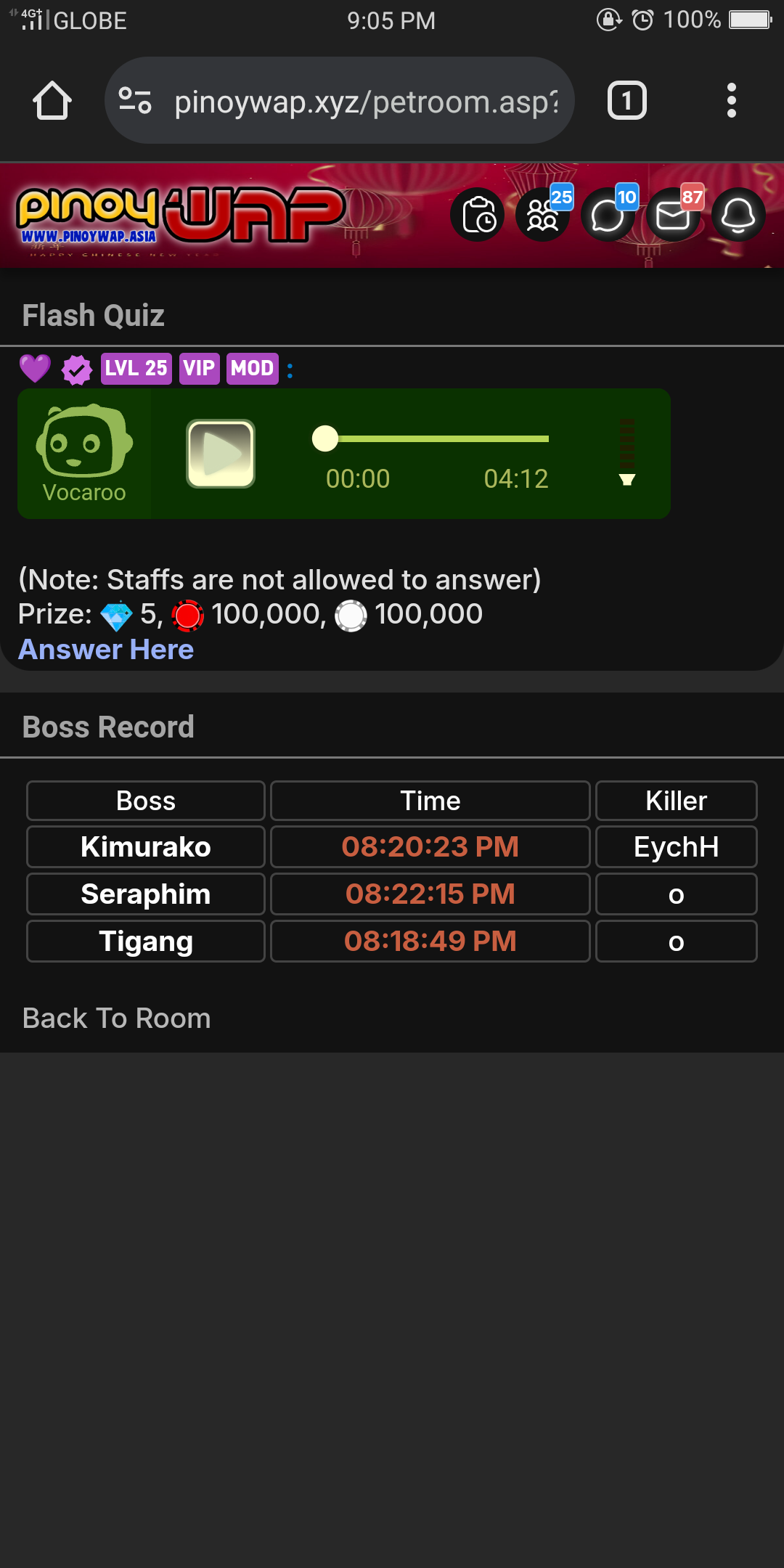This screenshot has height=1568, width=784.
Task: Open the Answer Here link
Action: click(106, 650)
